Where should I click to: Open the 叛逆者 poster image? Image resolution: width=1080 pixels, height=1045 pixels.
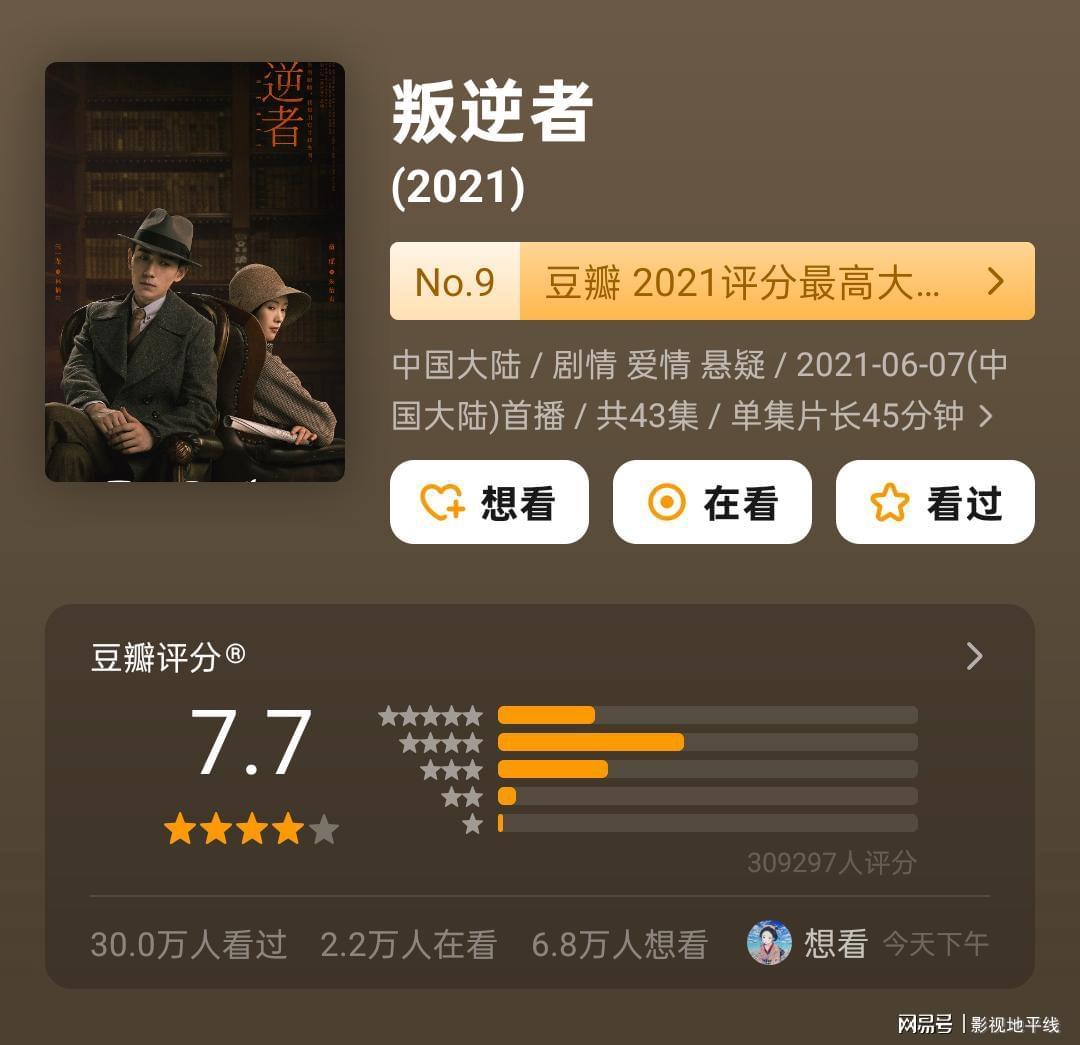(195, 272)
